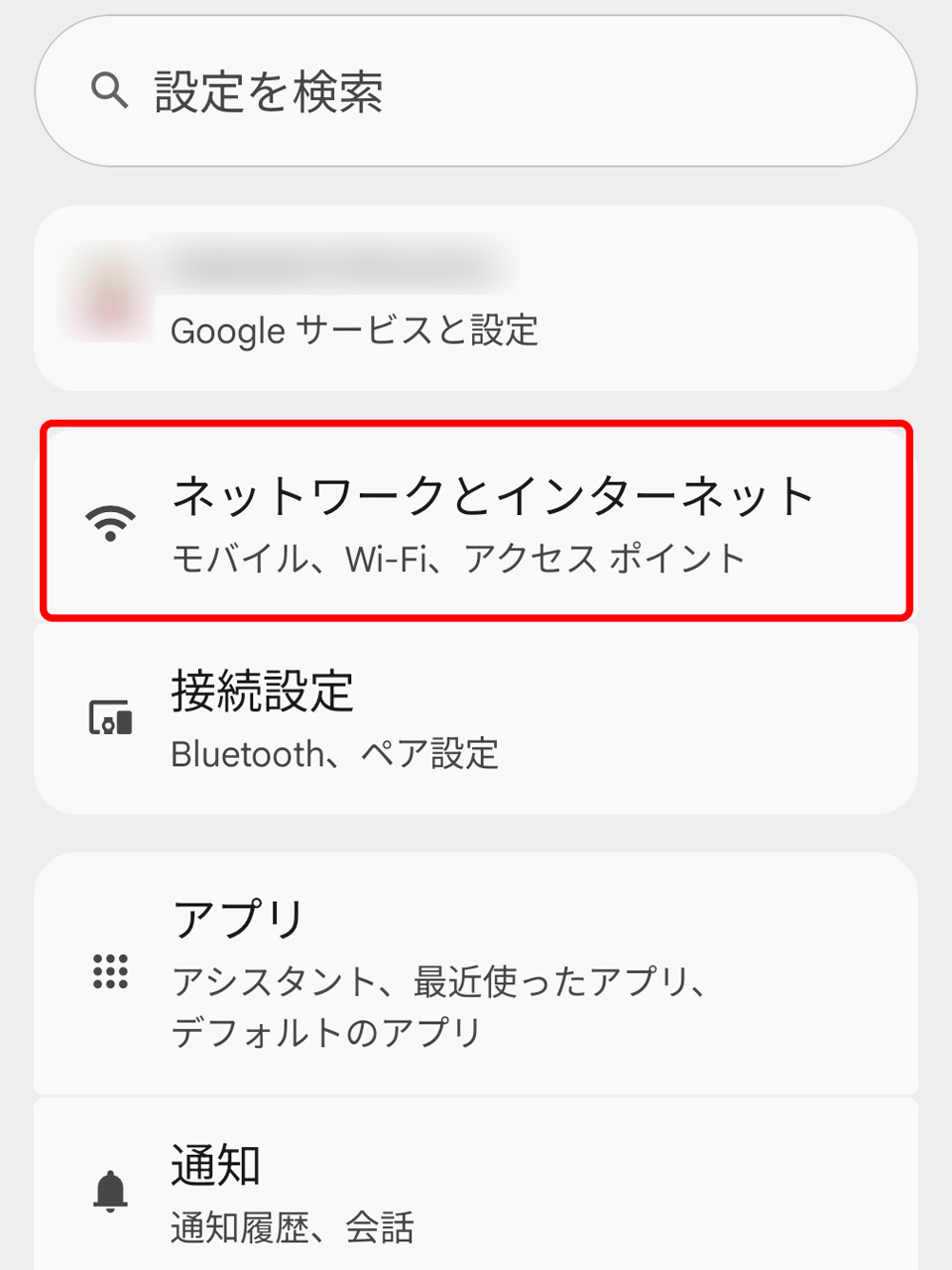The height and width of the screenshot is (1270, 952).
Task: Select Google サービスと設定
Action: pyautogui.click(x=355, y=331)
